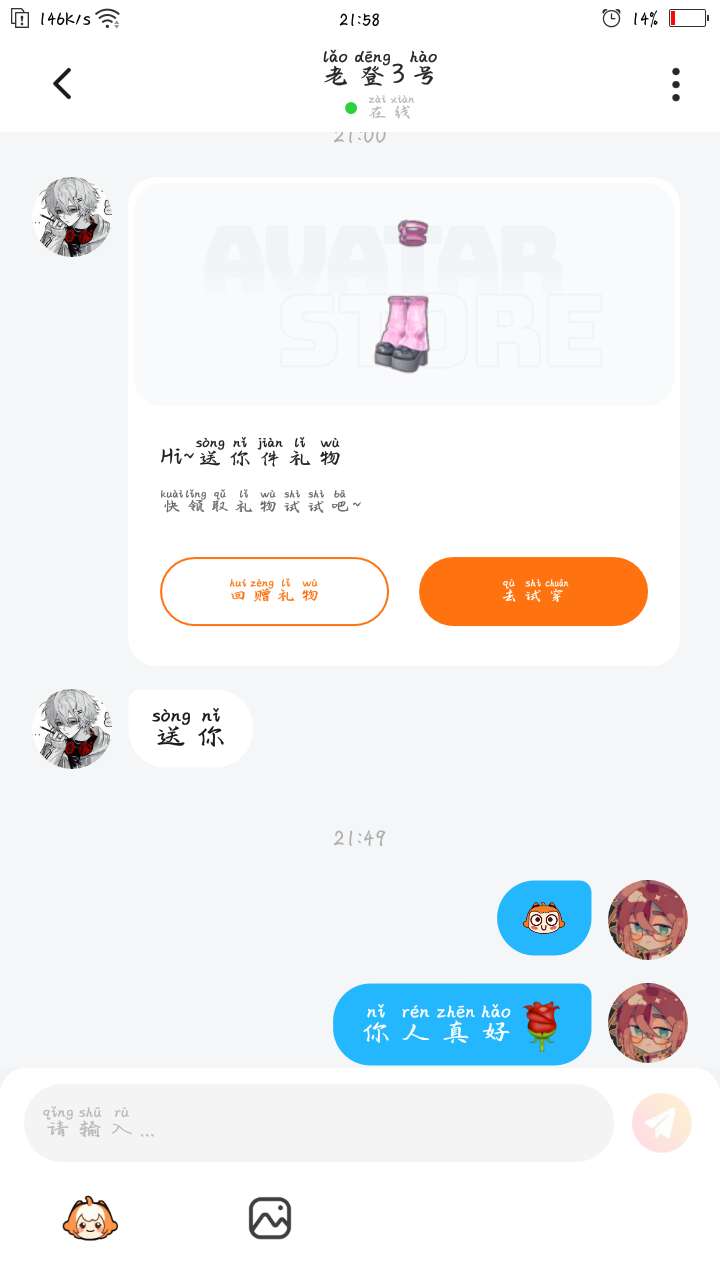Tap 去试穿 to try on the gift
720x1280 pixels.
tap(533, 591)
